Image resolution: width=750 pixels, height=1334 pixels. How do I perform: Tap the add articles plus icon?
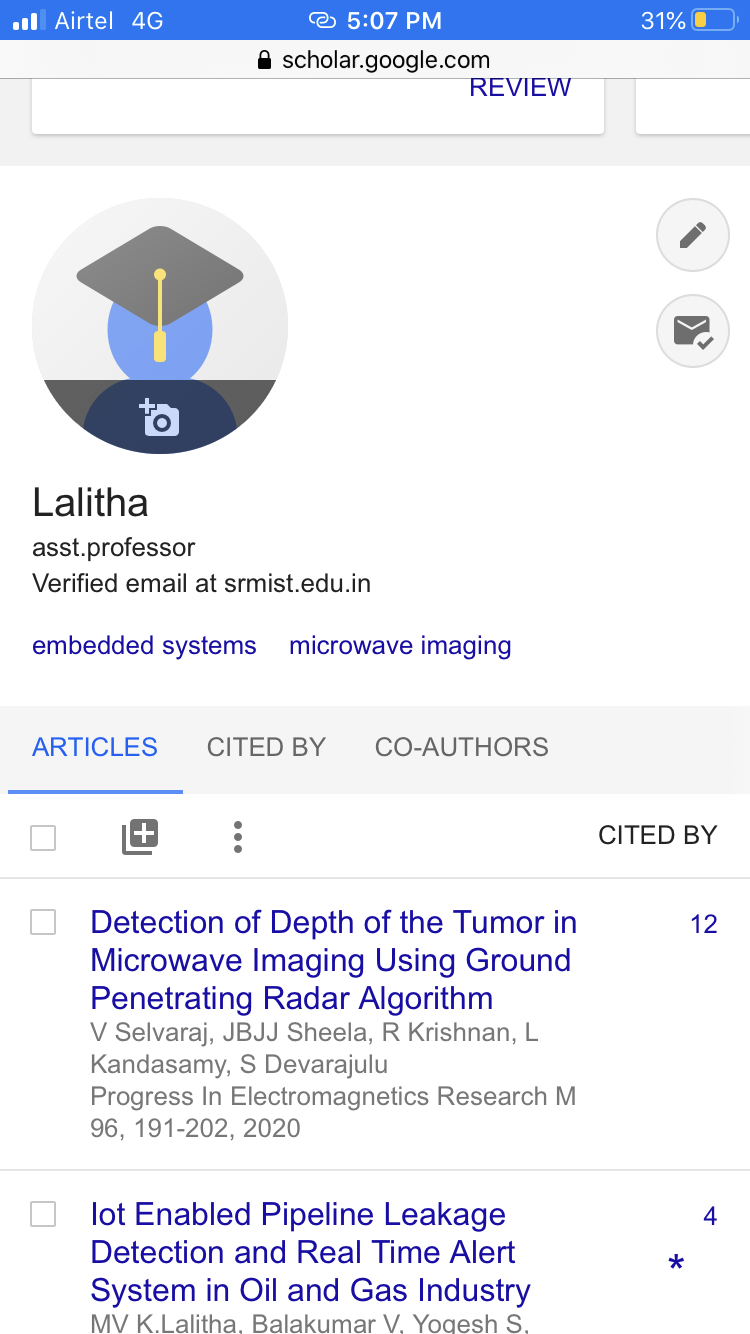point(140,837)
